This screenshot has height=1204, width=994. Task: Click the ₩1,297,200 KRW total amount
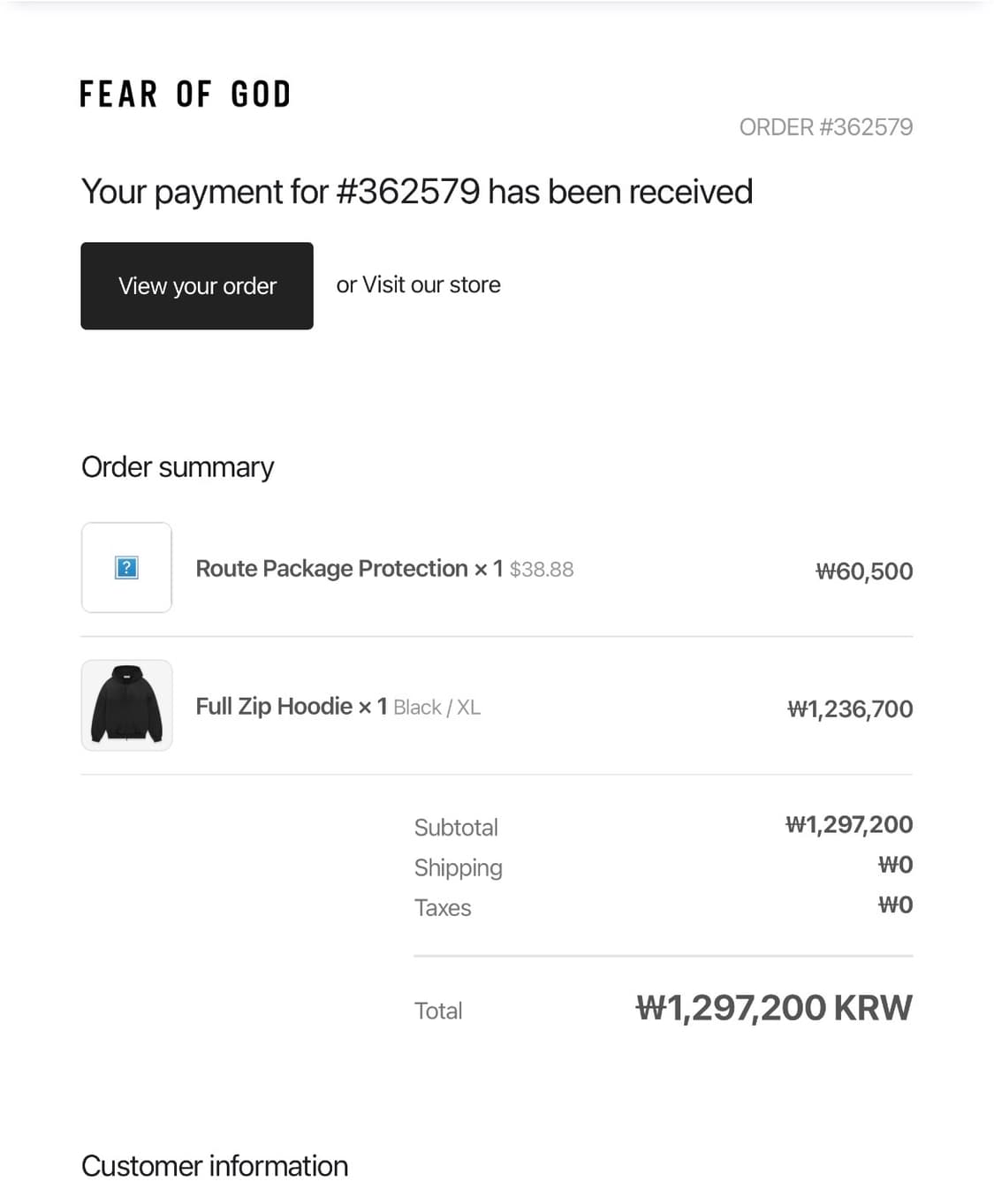773,1007
